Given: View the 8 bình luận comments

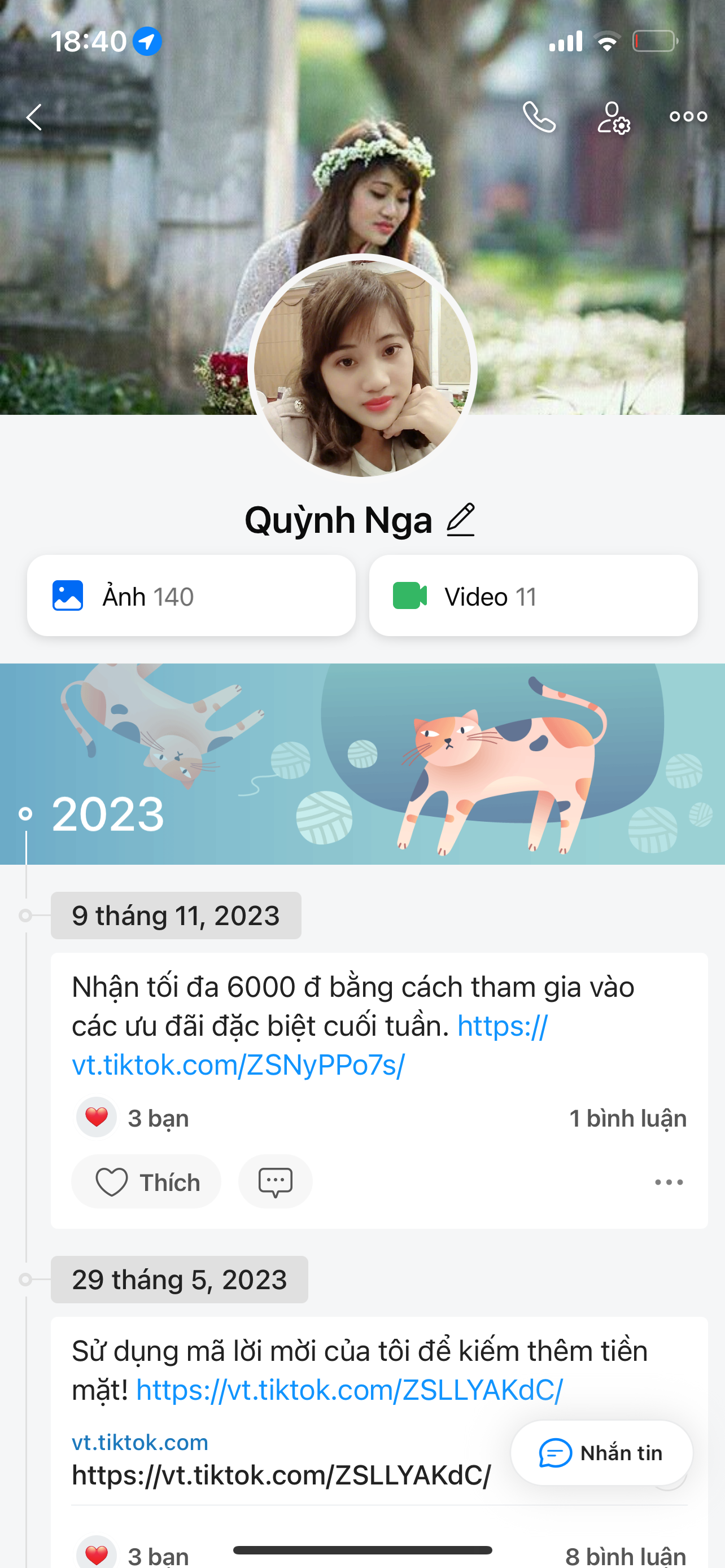Looking at the screenshot, I should coord(625,1556).
